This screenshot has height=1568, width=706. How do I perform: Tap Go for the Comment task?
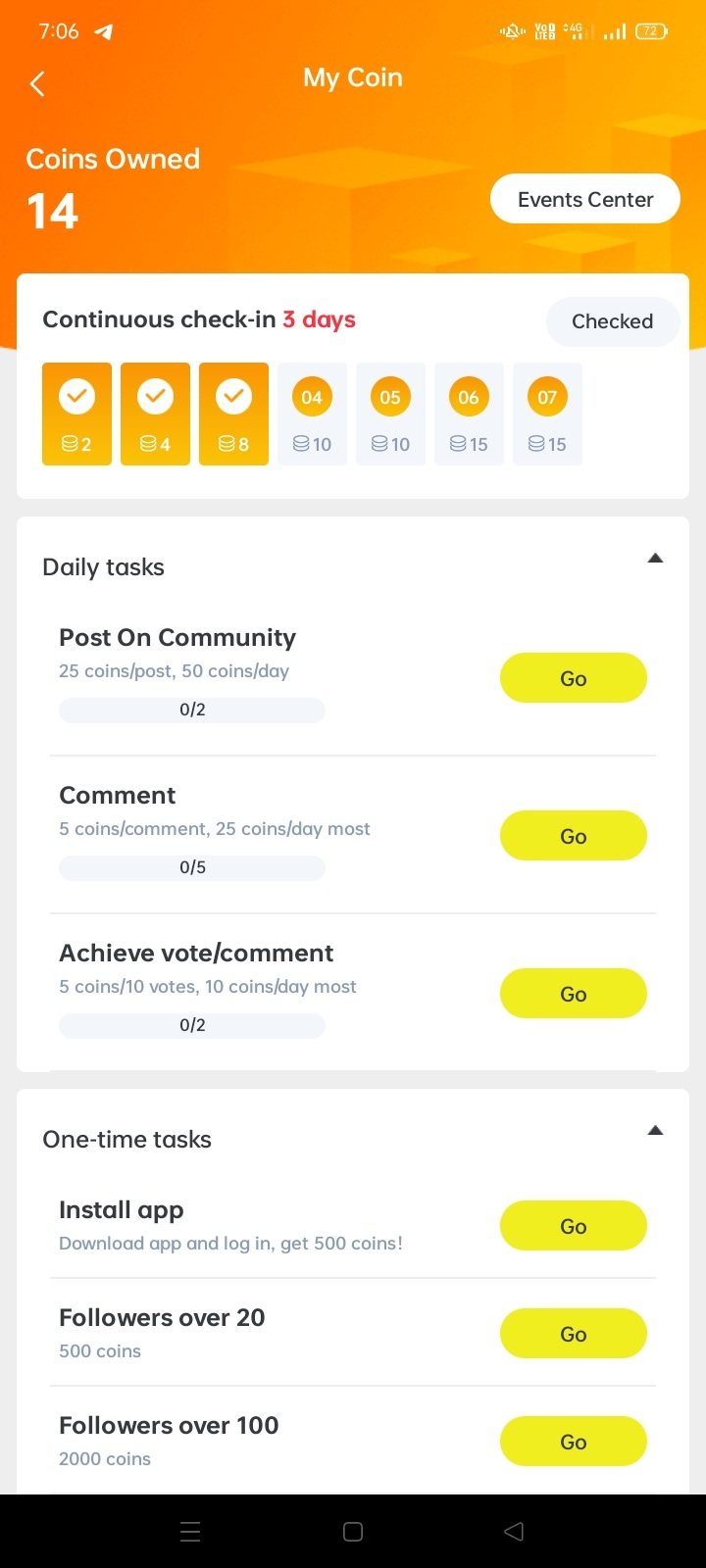point(573,836)
